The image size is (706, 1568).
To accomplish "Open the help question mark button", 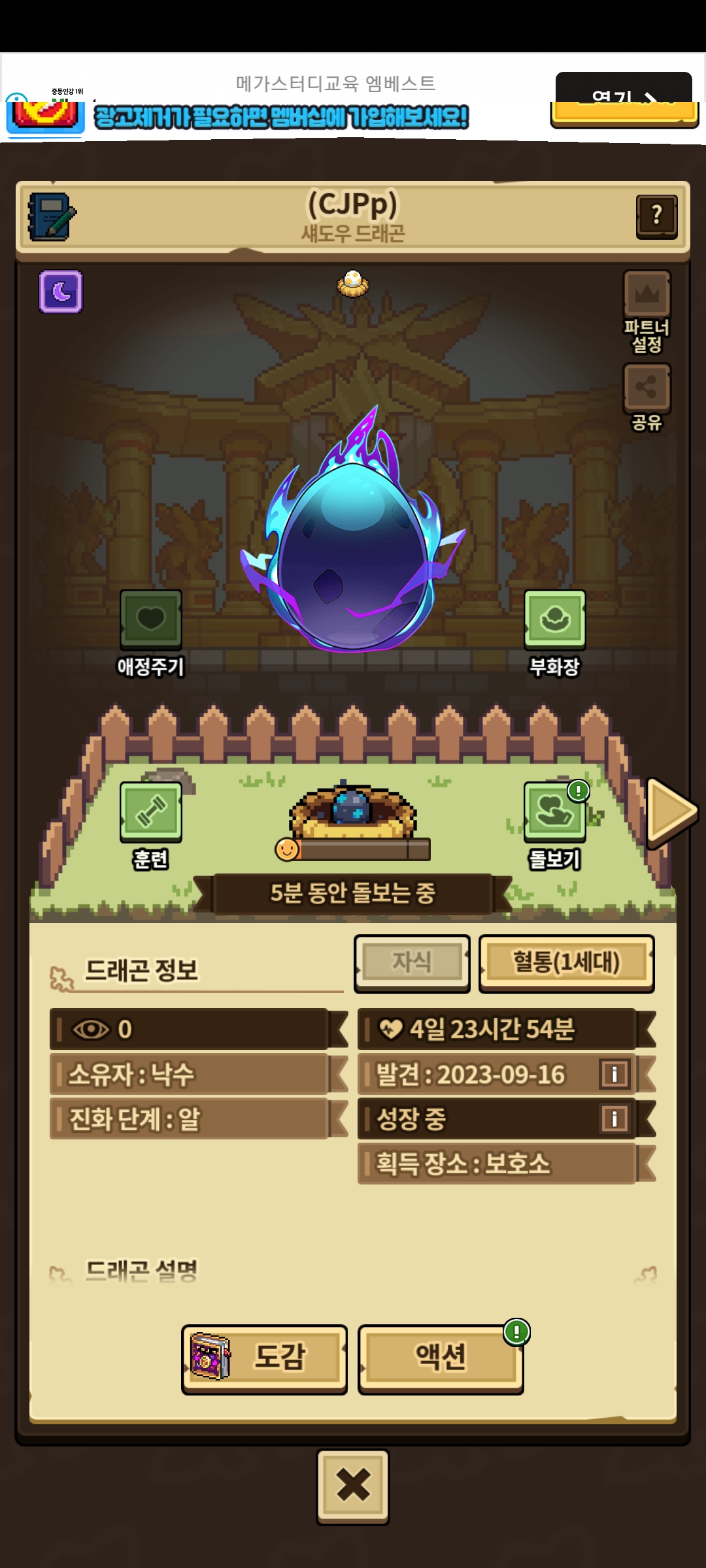I will click(x=656, y=216).
